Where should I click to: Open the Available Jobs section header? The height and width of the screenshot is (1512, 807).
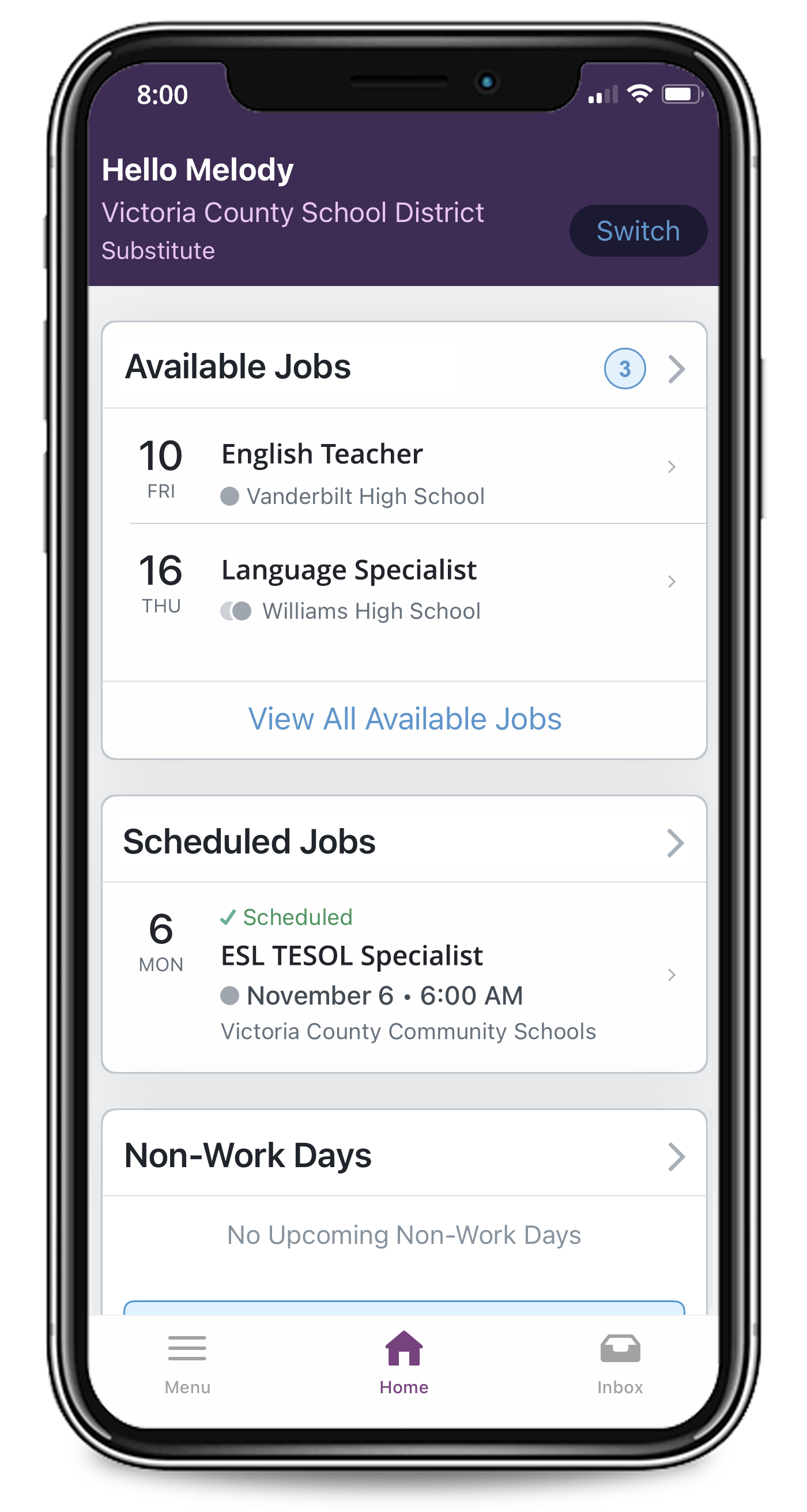pyautogui.click(x=404, y=367)
